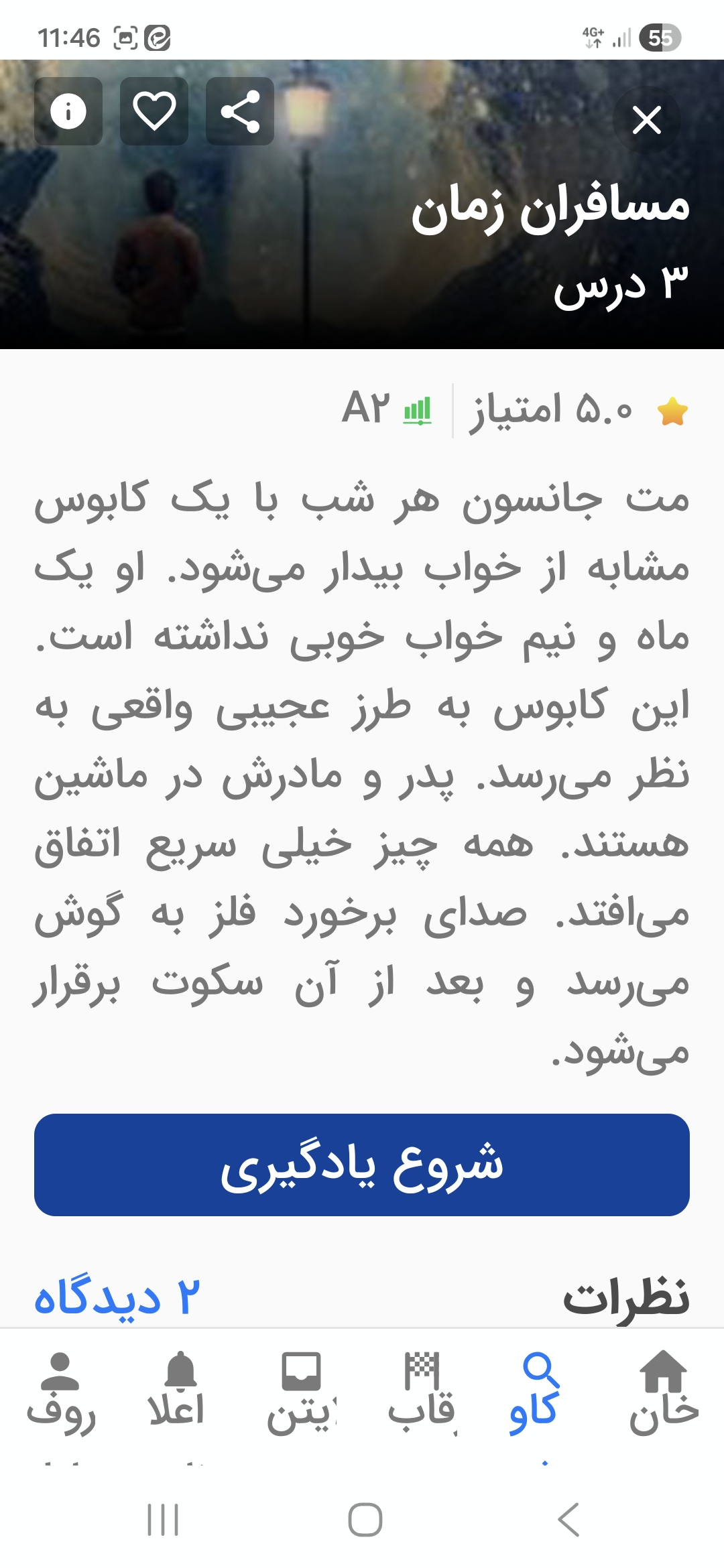
Task: Add course to favorites with heart icon
Action: pos(154,111)
